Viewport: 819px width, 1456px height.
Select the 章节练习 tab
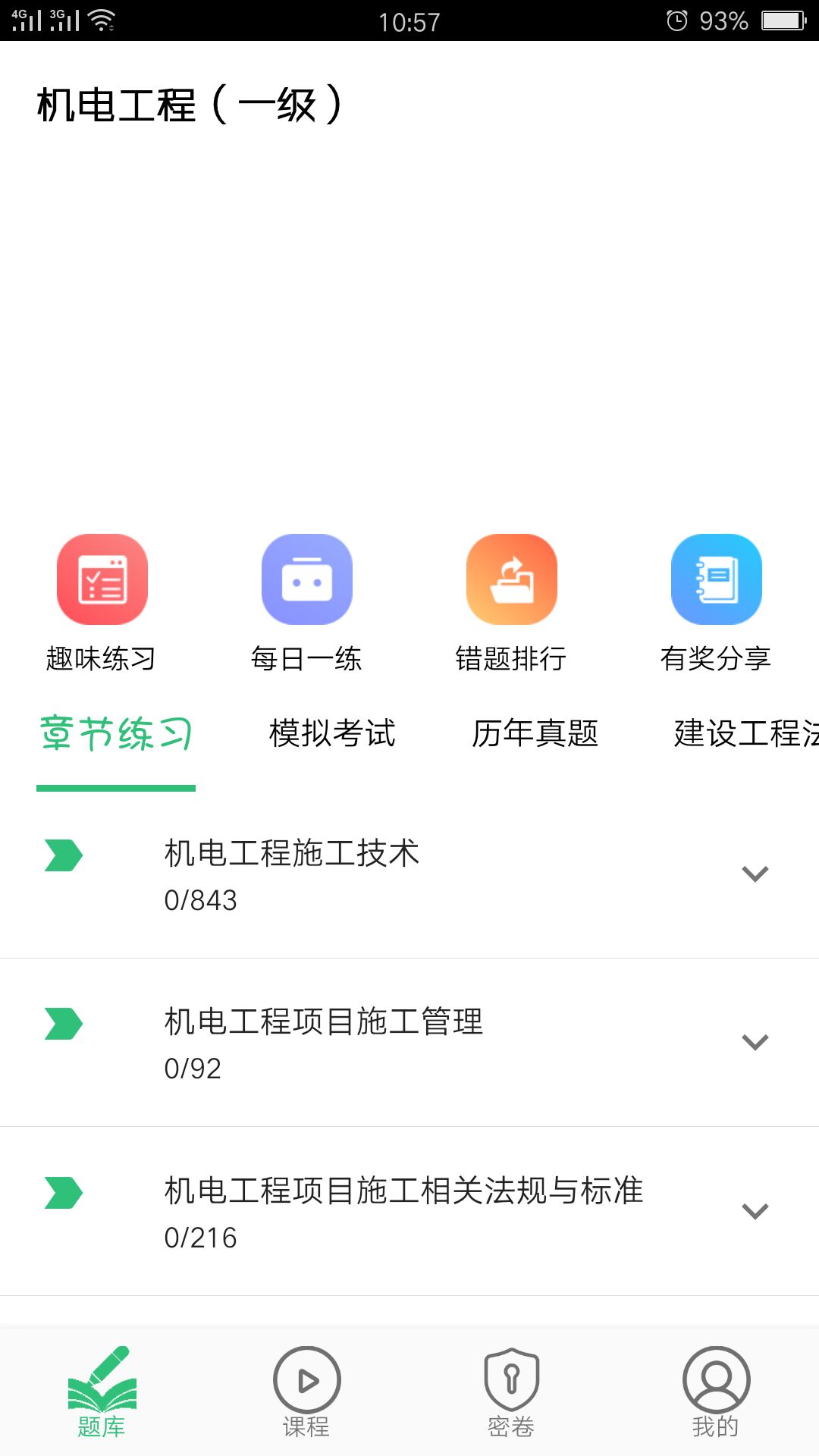pyautogui.click(x=116, y=734)
